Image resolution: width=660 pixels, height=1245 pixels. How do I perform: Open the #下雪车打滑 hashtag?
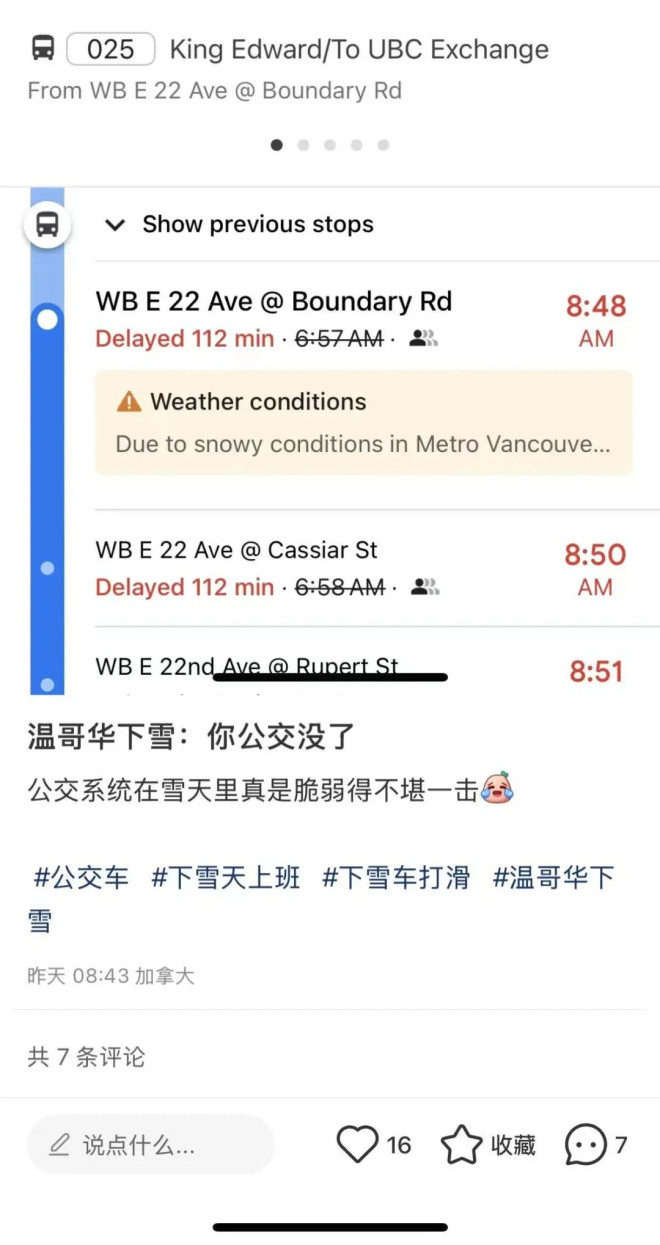(396, 878)
